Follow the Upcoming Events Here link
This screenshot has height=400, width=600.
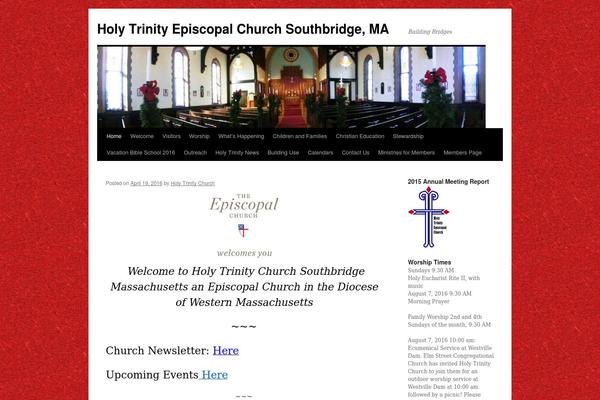click(x=214, y=375)
